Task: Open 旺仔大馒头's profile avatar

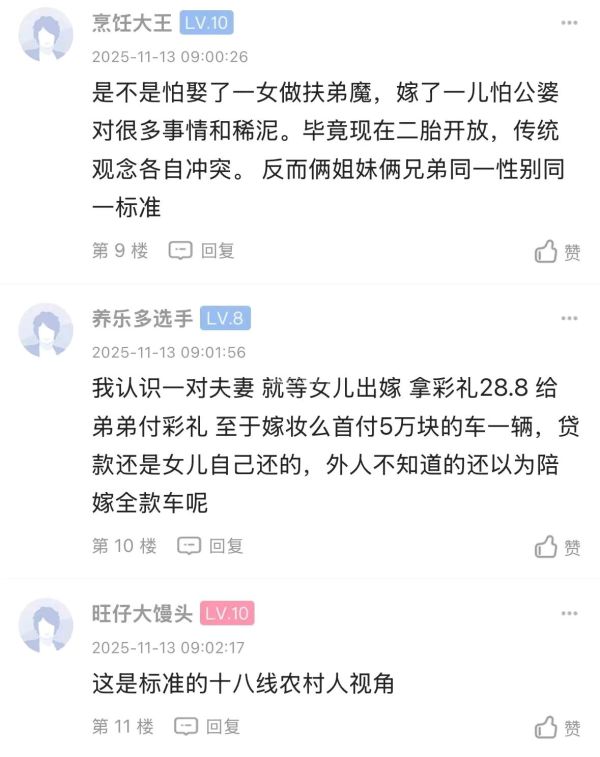Action: pyautogui.click(x=46, y=626)
